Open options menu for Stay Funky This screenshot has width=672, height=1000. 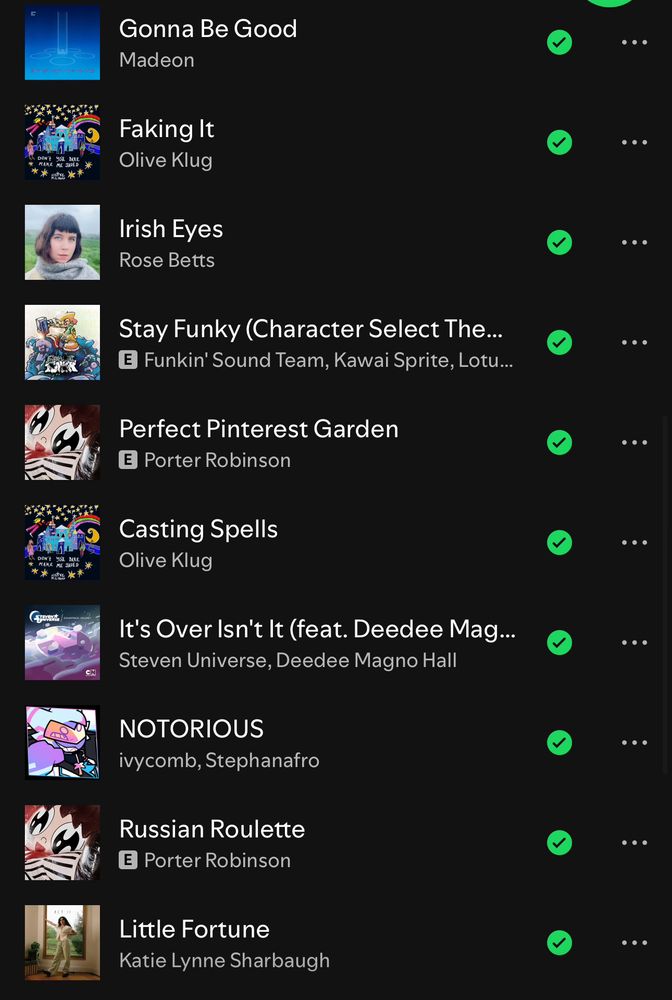click(634, 343)
